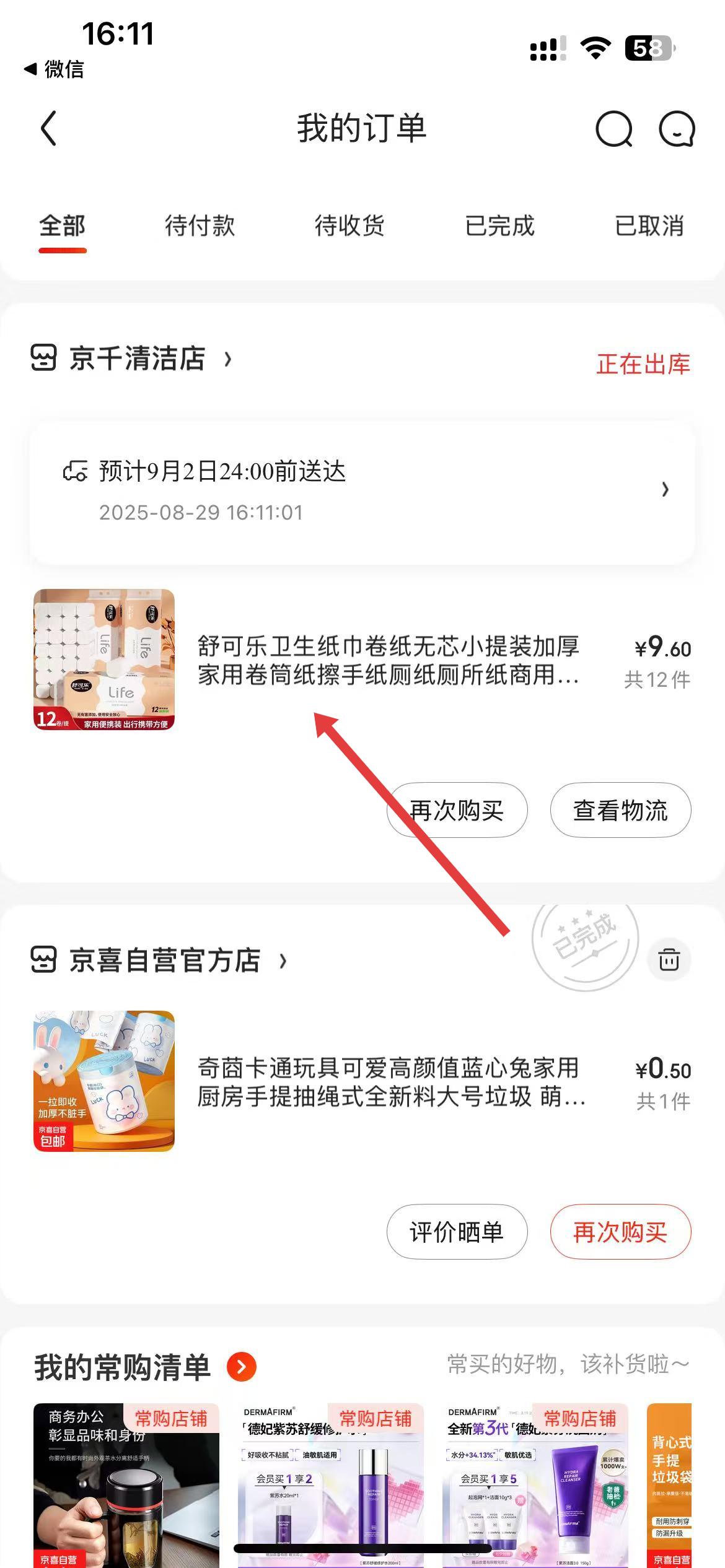Delete the 京喜自营官方店 order
The image size is (725, 1568).
tap(669, 960)
